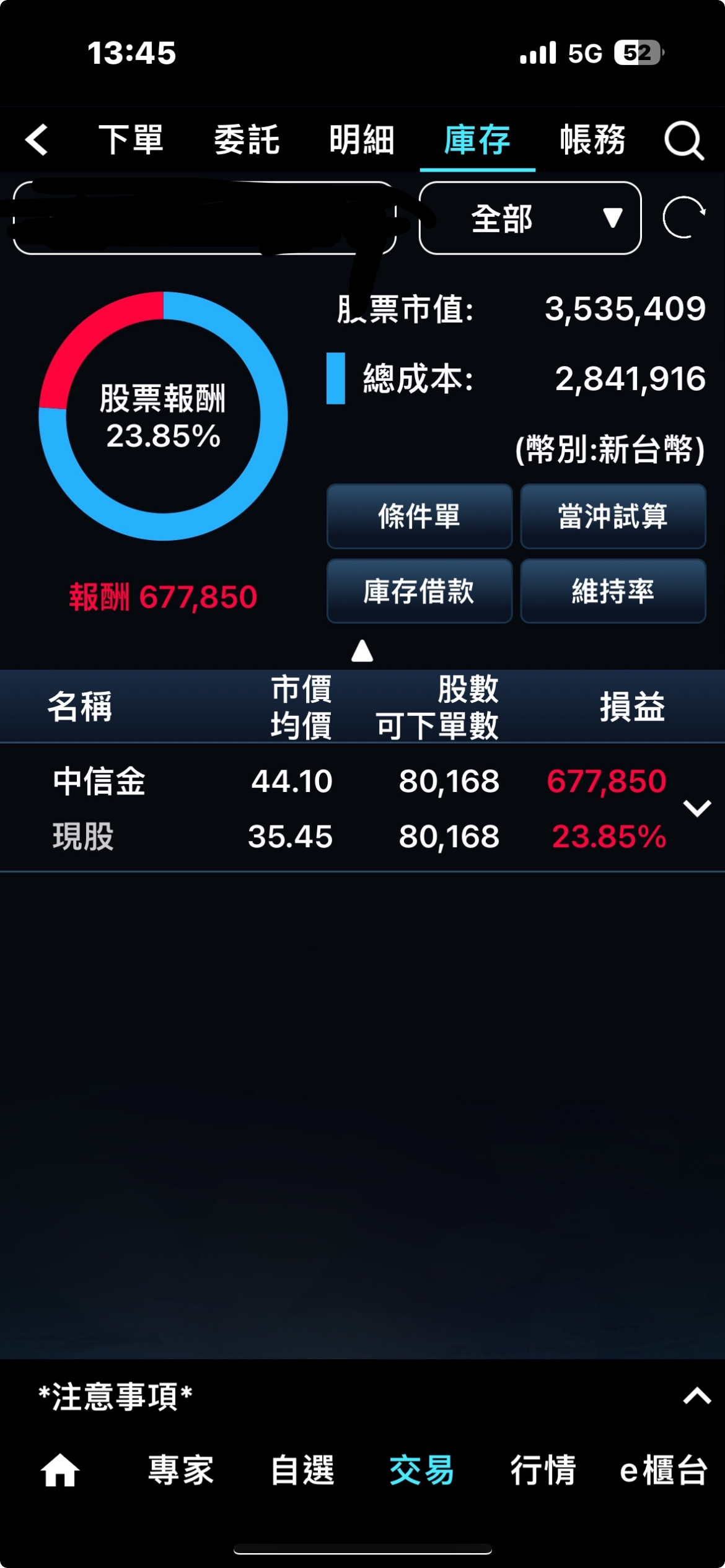Go back with the top-left arrow

pos(37,139)
